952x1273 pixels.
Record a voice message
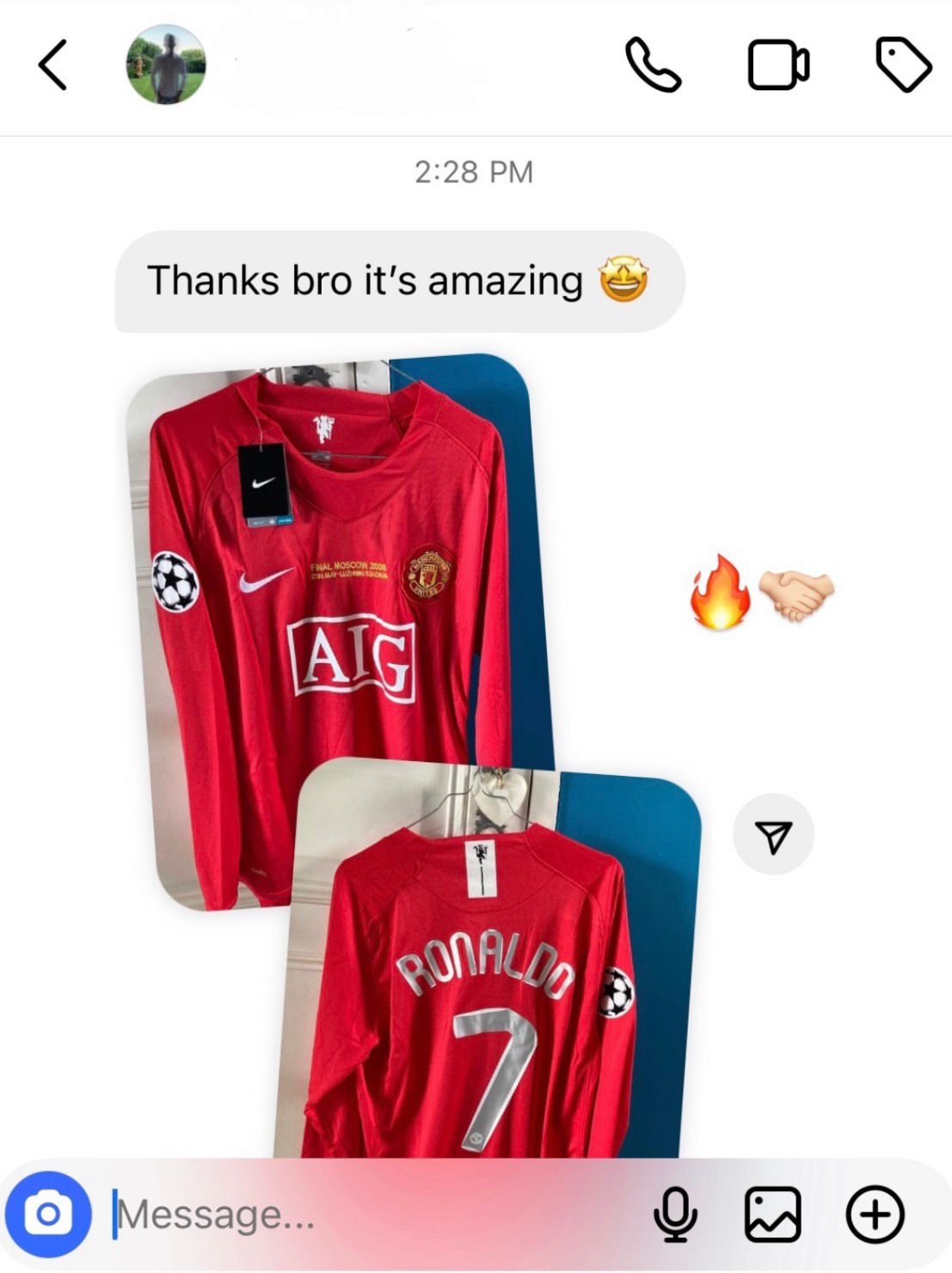(x=675, y=1215)
